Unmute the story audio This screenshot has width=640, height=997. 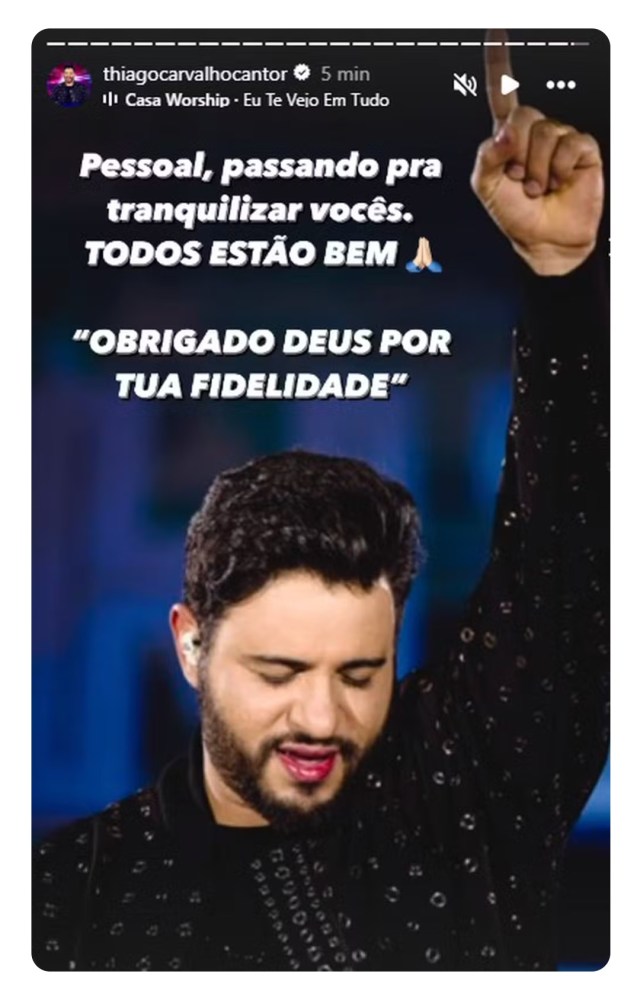point(465,86)
